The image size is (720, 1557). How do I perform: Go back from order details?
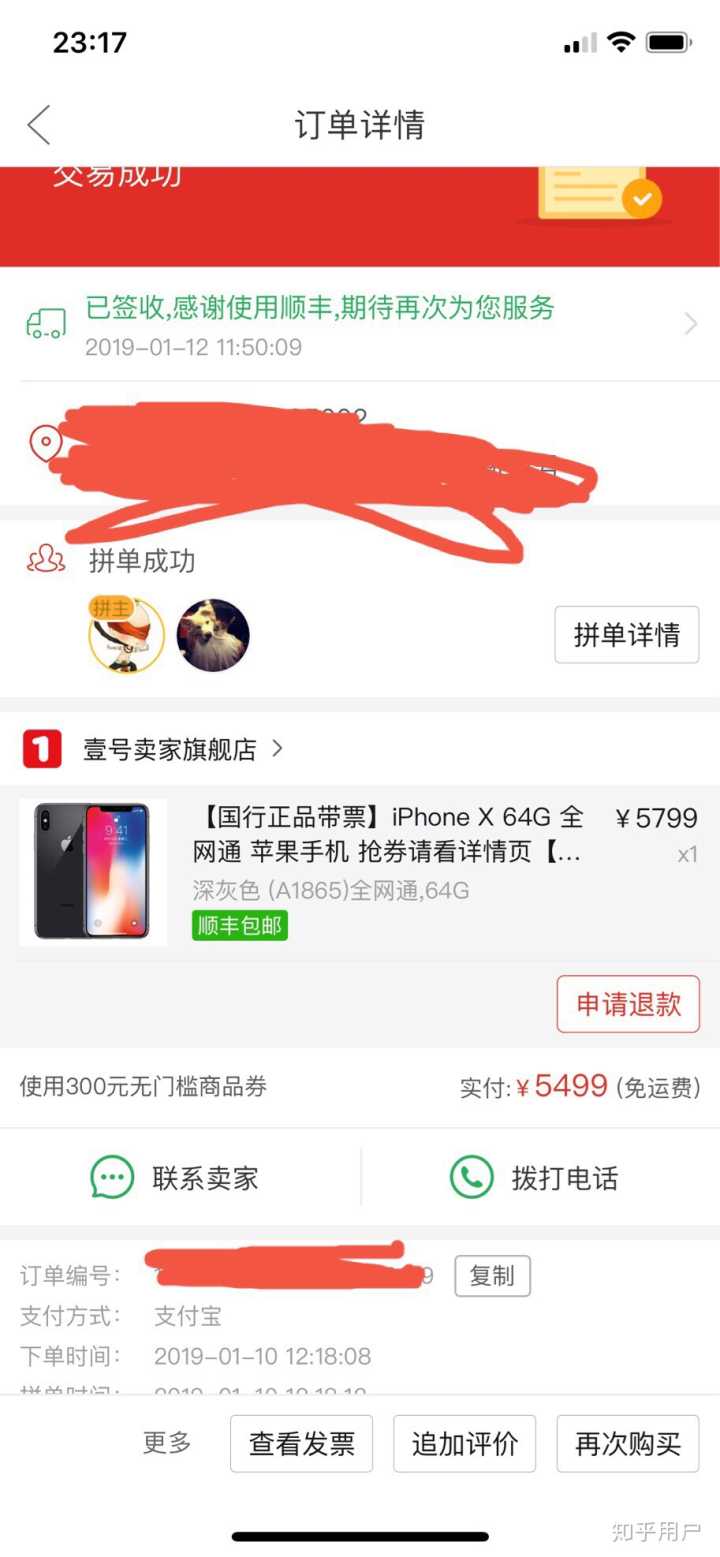39,126
